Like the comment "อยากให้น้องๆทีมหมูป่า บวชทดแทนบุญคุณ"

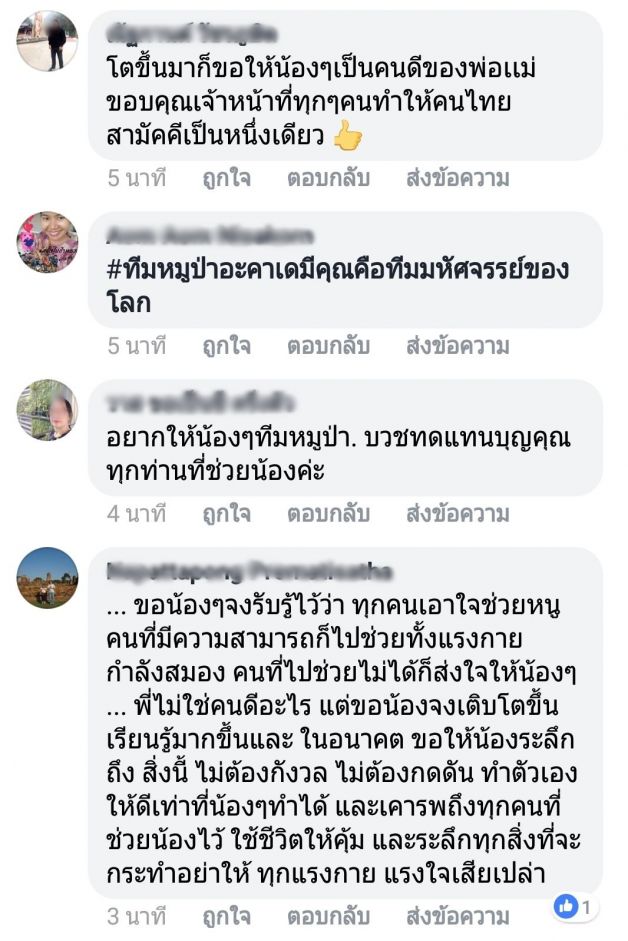click(226, 515)
